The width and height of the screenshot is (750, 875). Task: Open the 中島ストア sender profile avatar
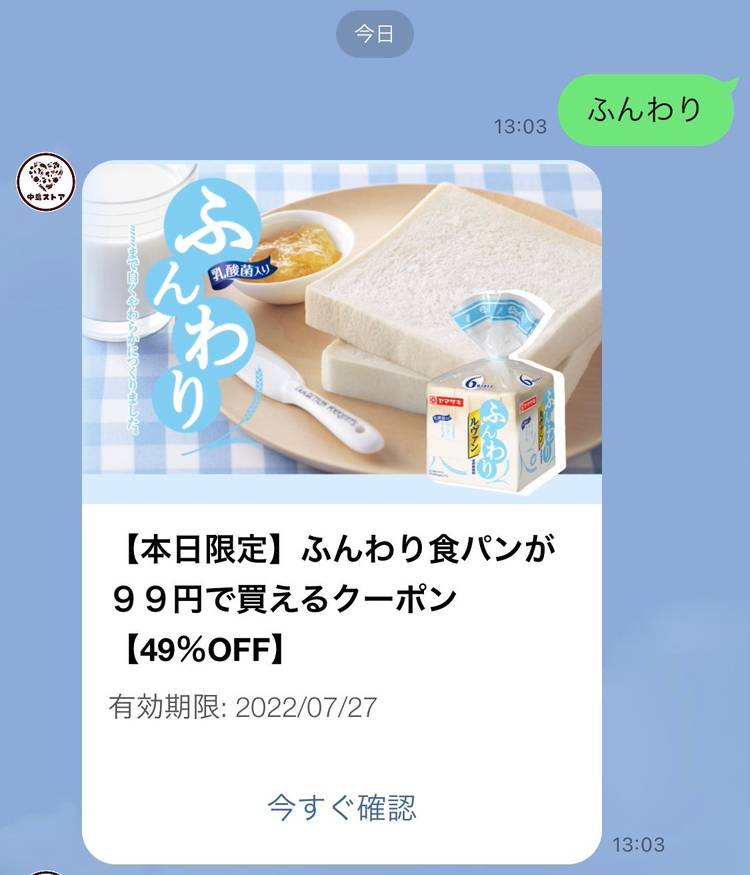44,180
